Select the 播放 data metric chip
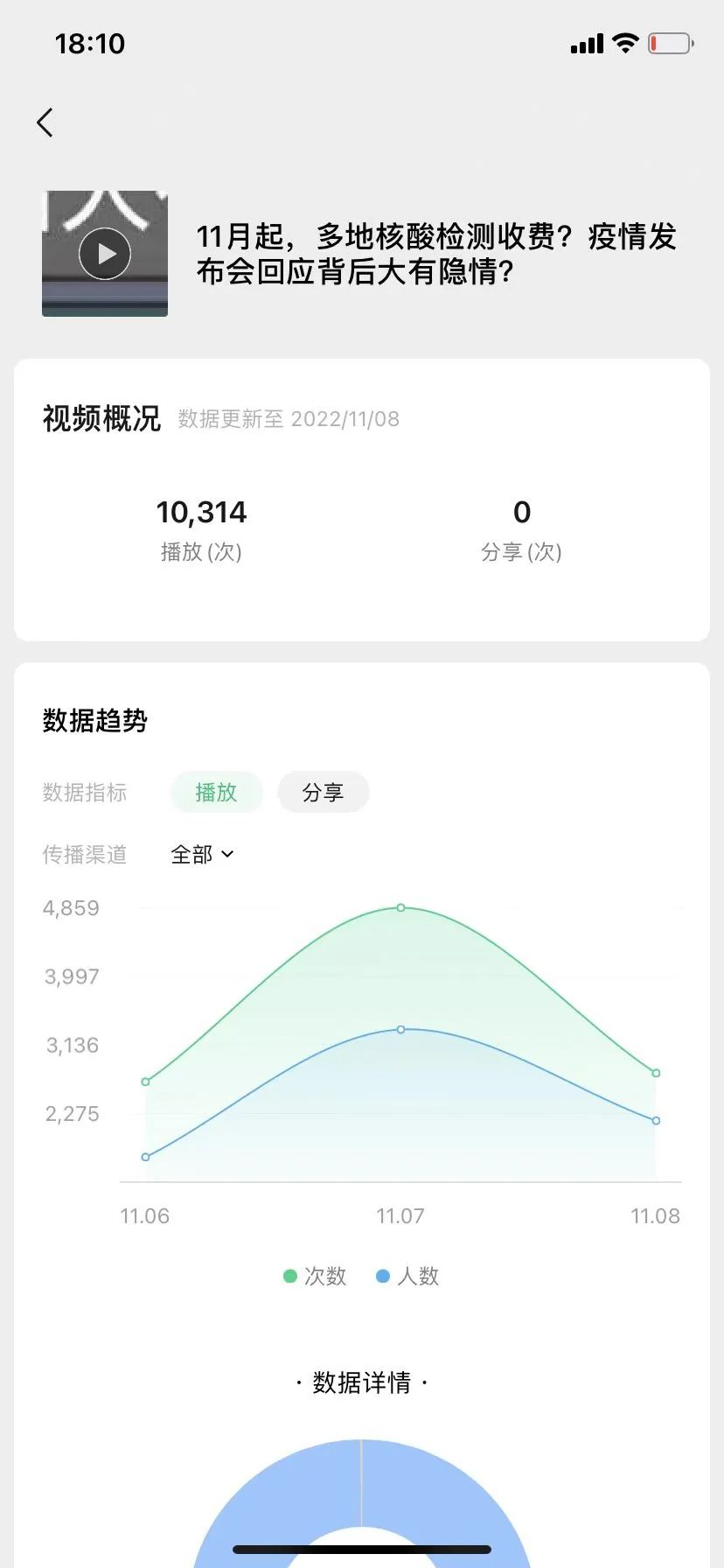Screen dimensions: 724x1568 point(216,792)
